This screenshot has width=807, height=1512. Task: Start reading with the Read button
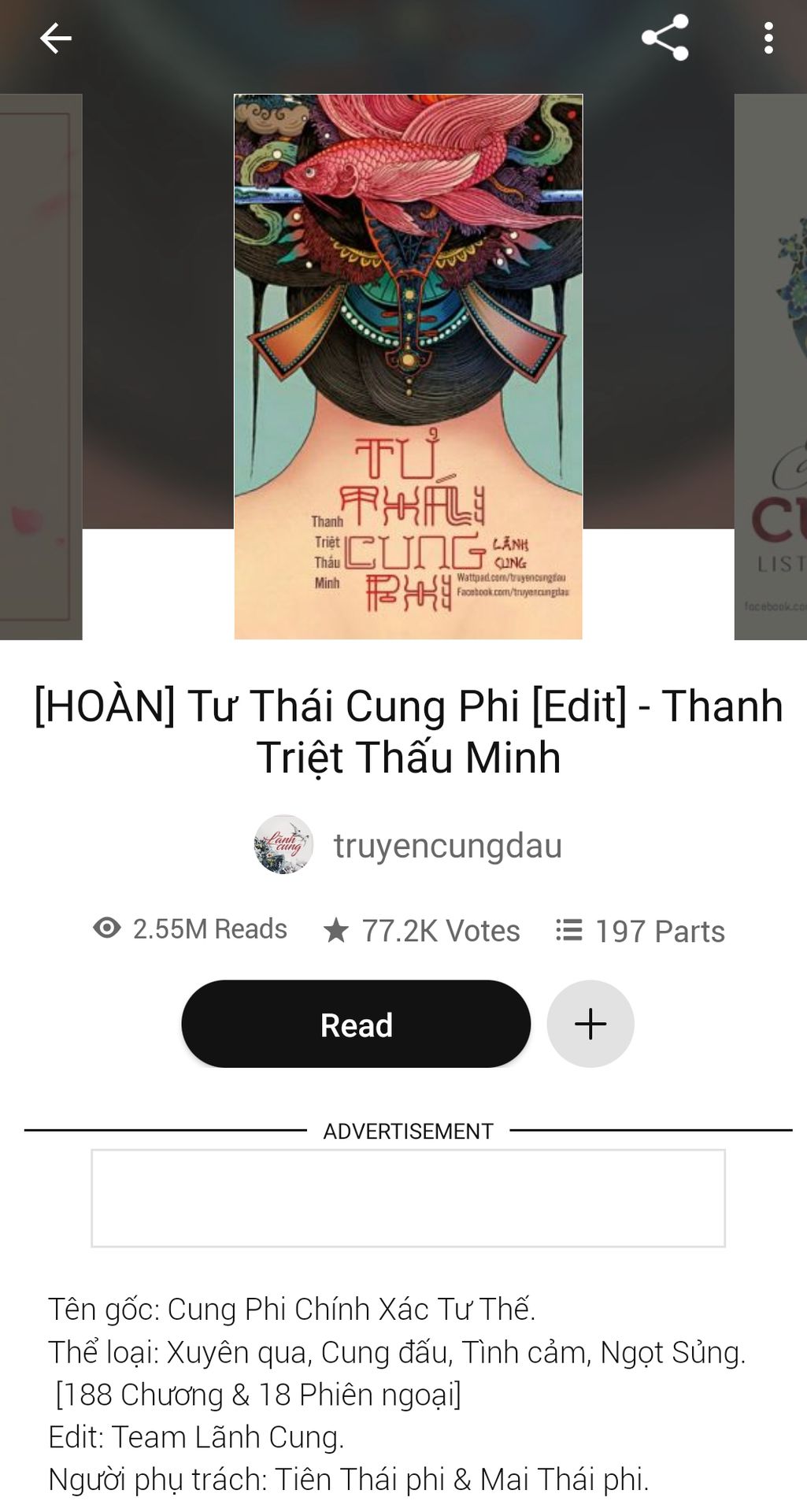click(x=356, y=1025)
